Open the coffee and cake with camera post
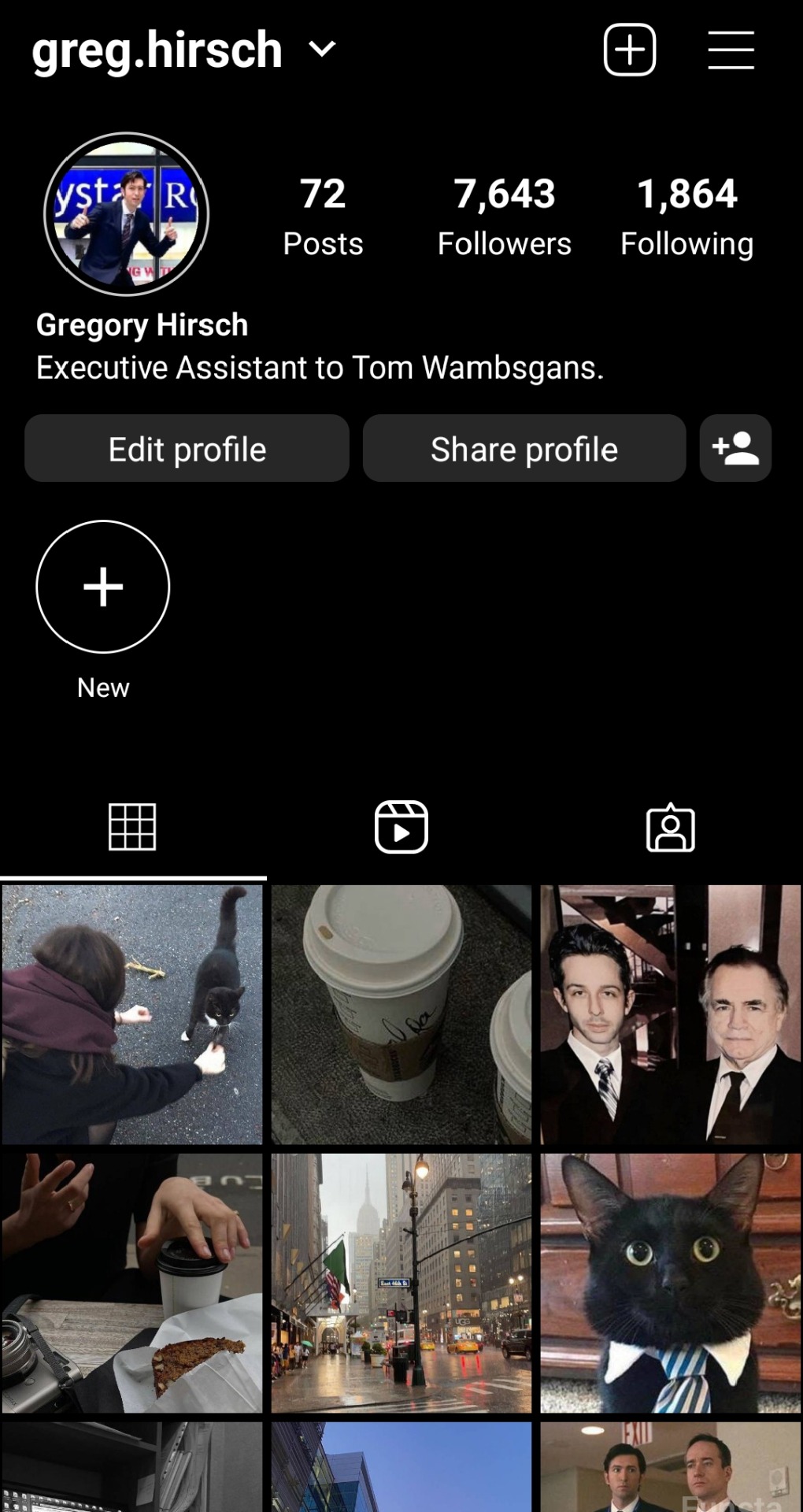This screenshot has width=803, height=1512. (x=132, y=1283)
